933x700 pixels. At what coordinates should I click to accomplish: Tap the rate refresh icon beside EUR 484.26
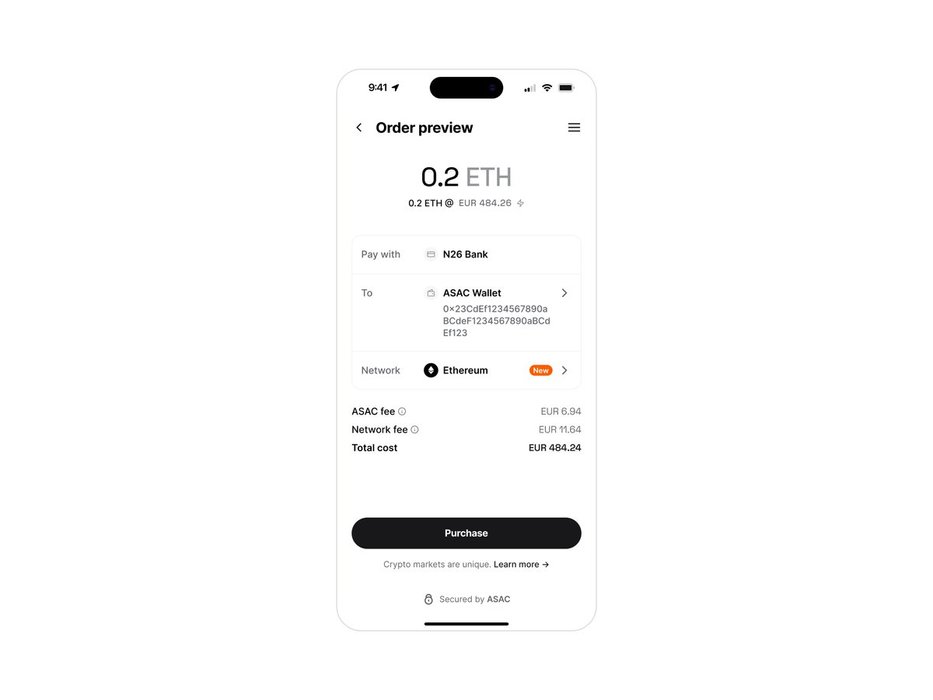click(x=520, y=203)
